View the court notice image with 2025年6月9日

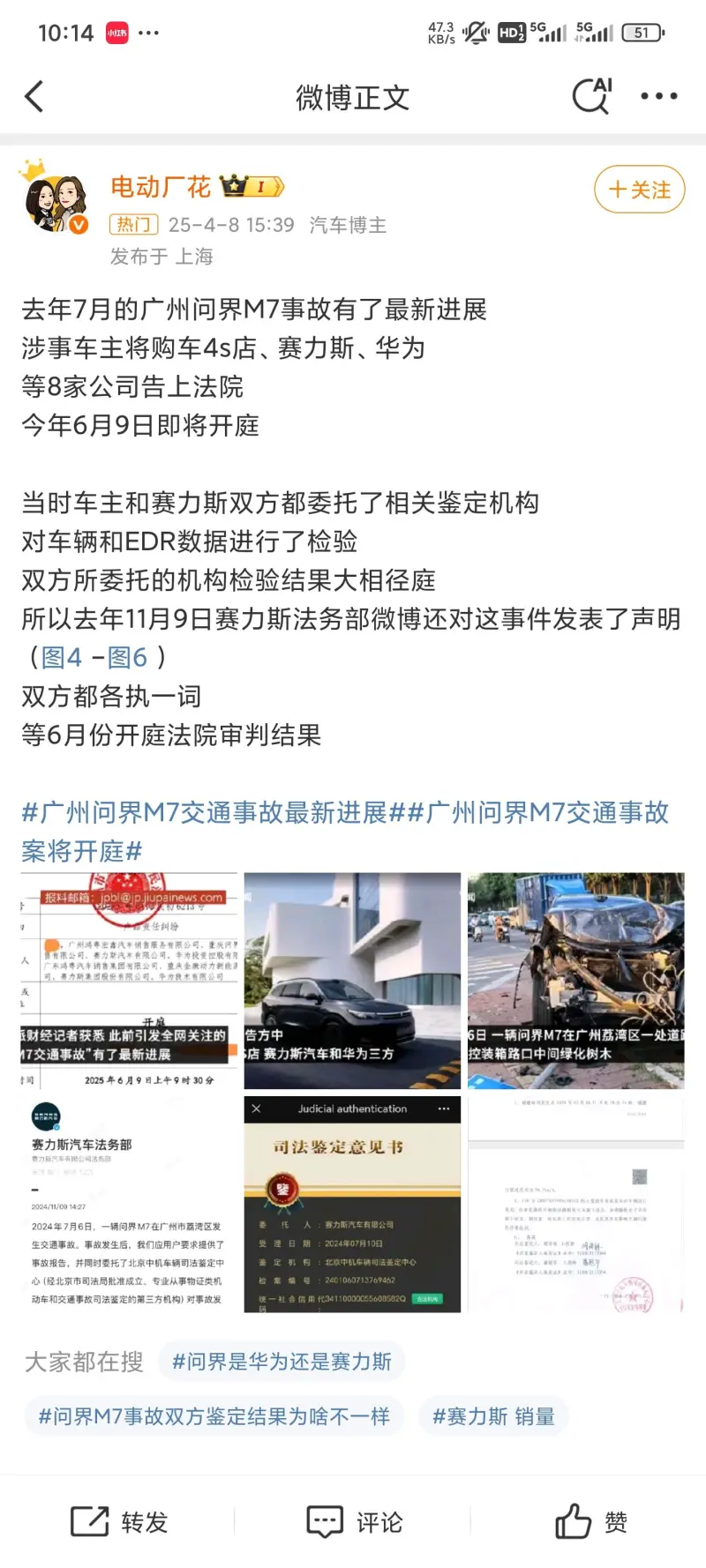pyautogui.click(x=130, y=981)
